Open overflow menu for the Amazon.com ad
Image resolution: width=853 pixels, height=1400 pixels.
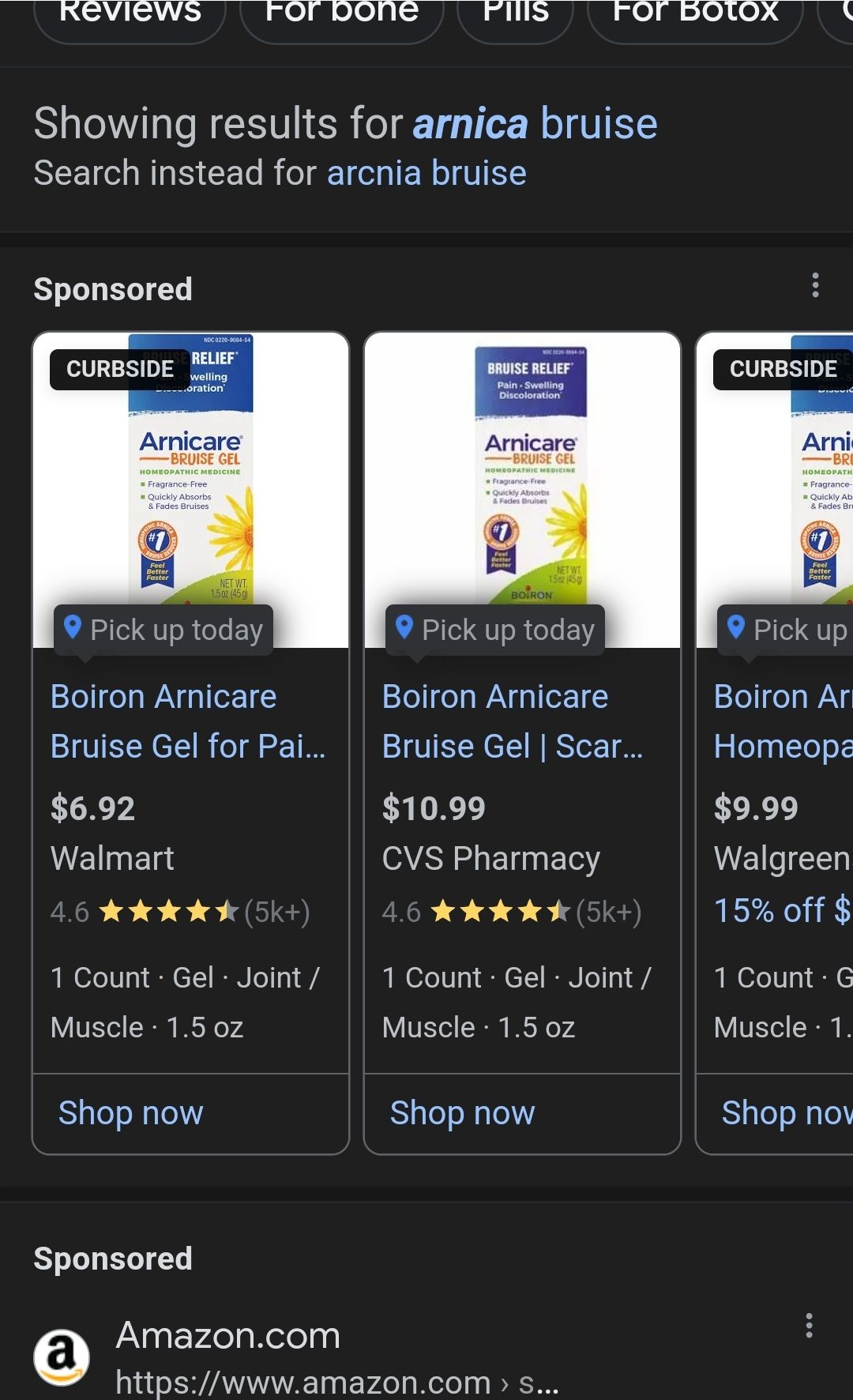click(809, 1325)
